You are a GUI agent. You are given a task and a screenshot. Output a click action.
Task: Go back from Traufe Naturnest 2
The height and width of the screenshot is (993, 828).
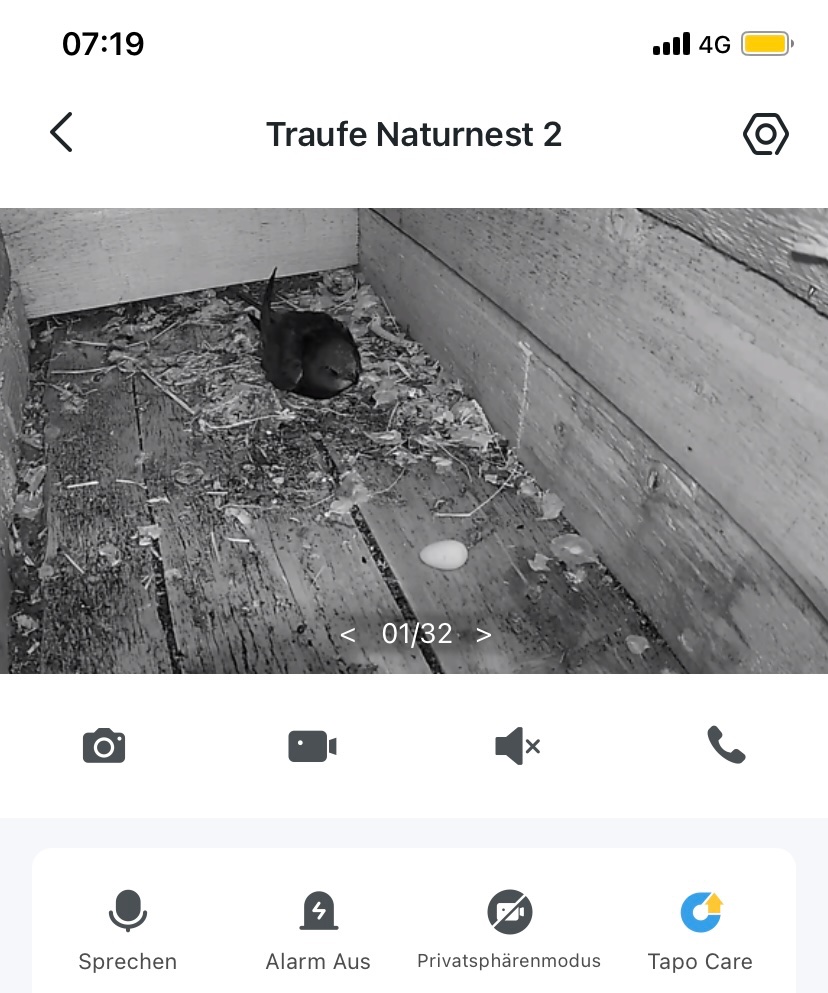(x=62, y=133)
